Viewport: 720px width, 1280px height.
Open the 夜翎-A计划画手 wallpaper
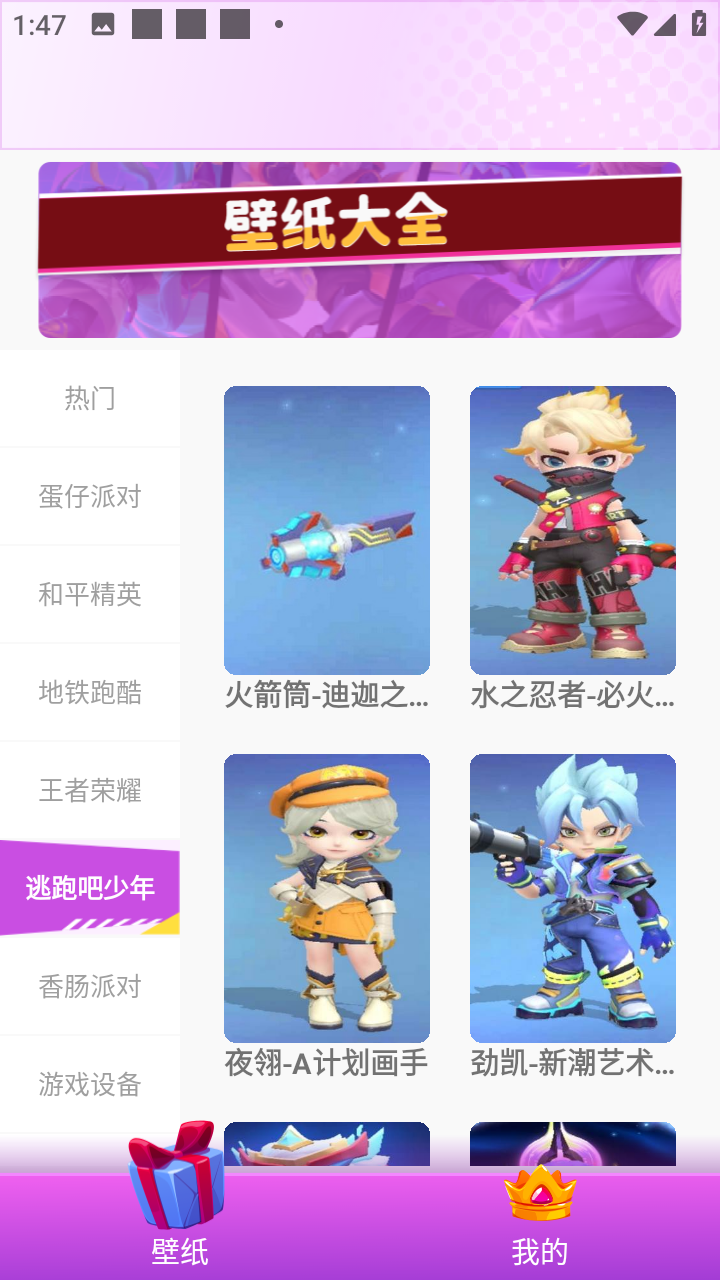pyautogui.click(x=327, y=898)
